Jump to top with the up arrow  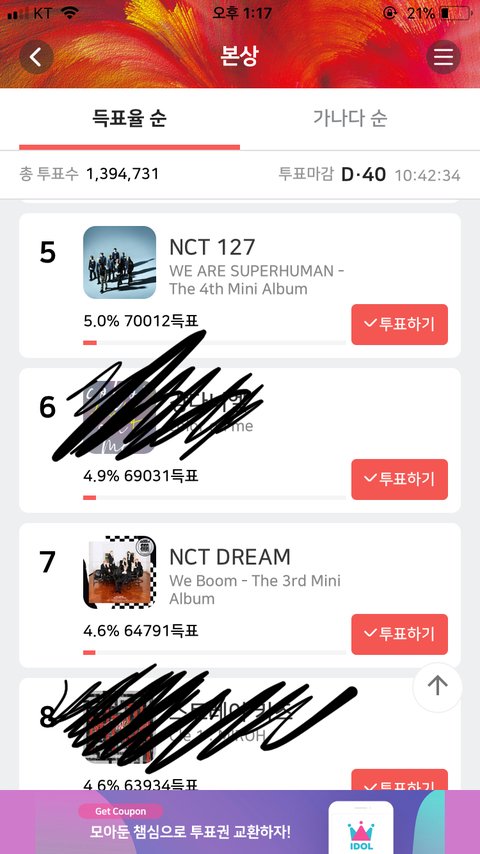pyautogui.click(x=438, y=687)
